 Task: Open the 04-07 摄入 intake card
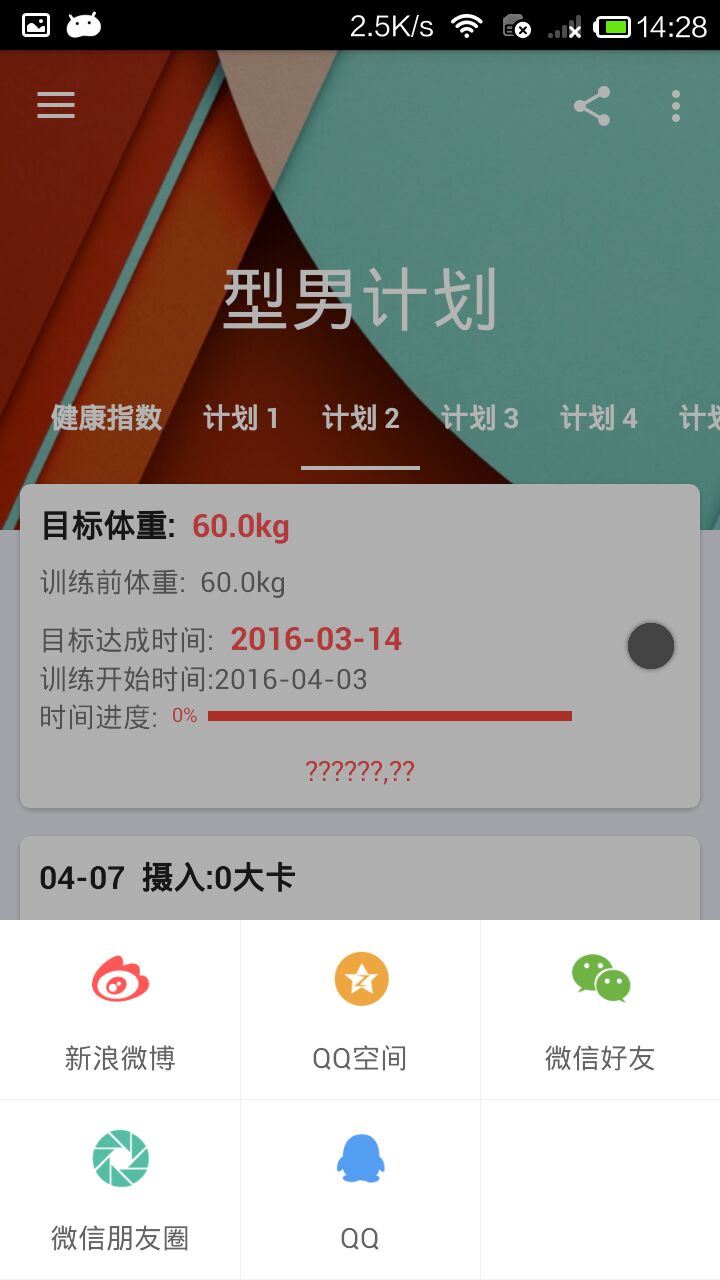[360, 879]
